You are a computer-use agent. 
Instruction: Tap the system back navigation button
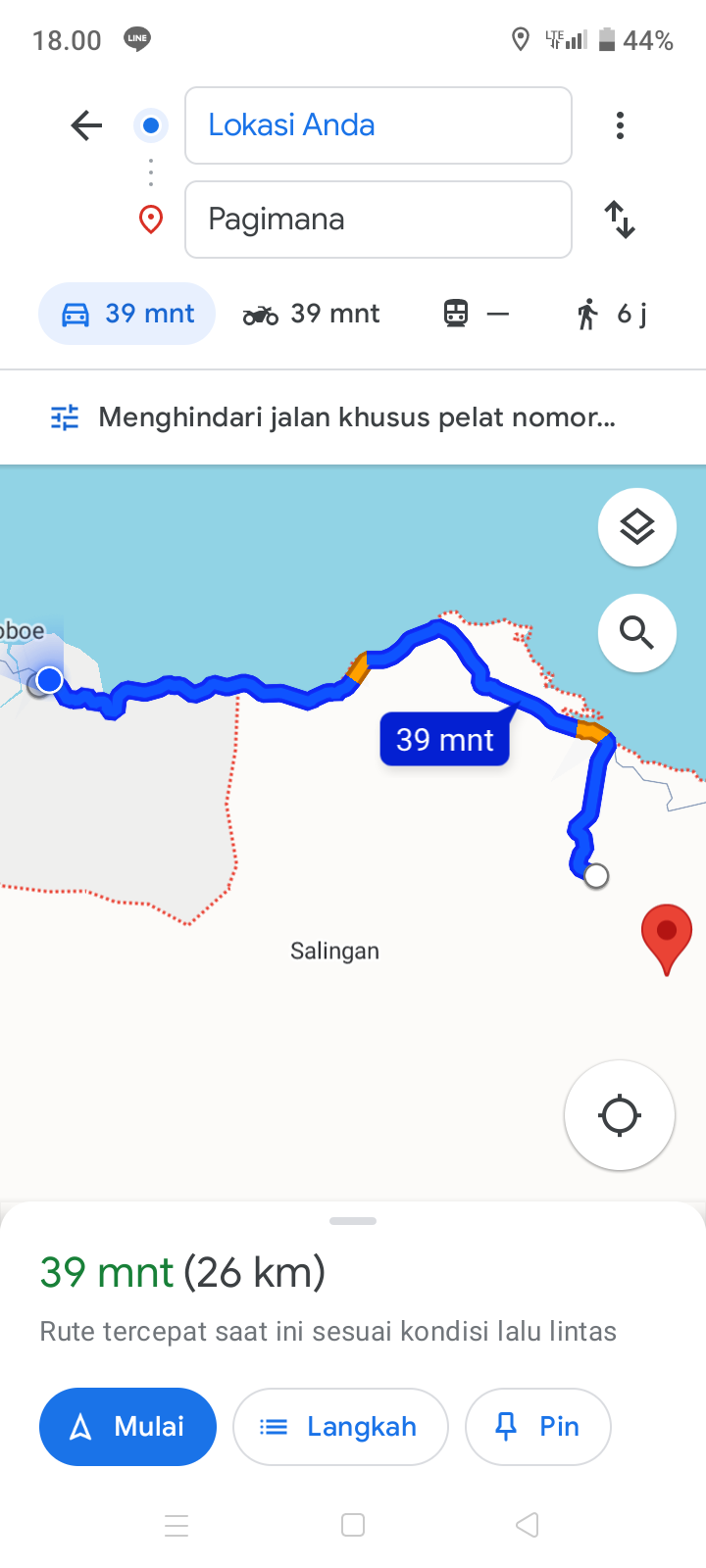coord(528,1525)
